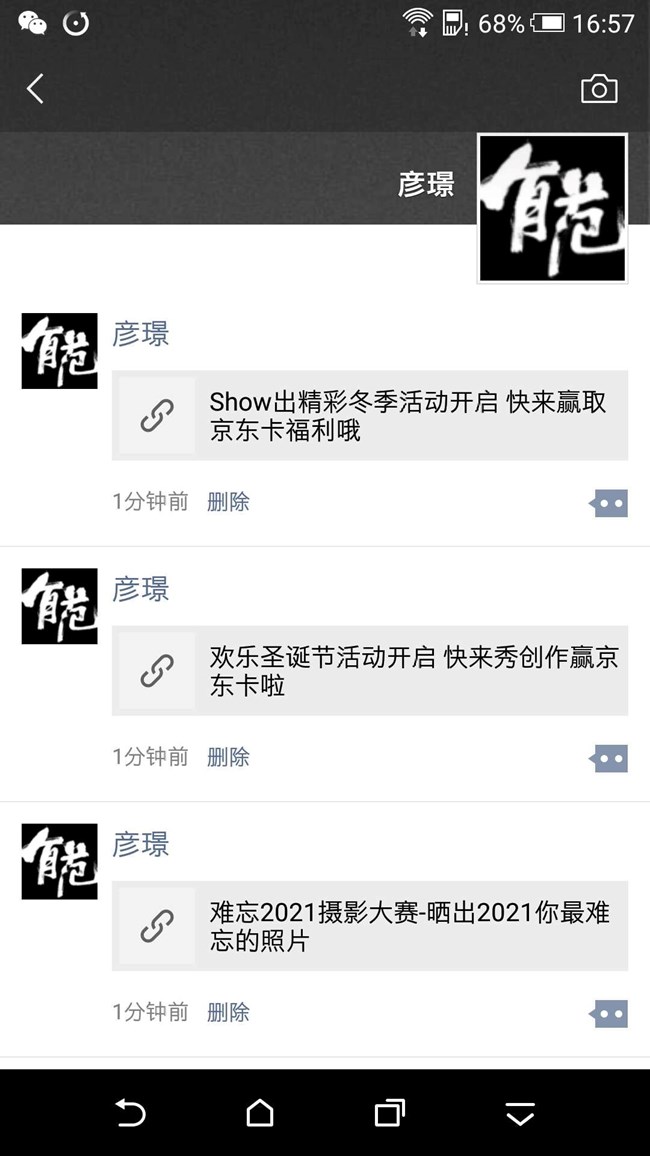Tap the 彦璟 name above the 摄影大赛 post

point(141,844)
